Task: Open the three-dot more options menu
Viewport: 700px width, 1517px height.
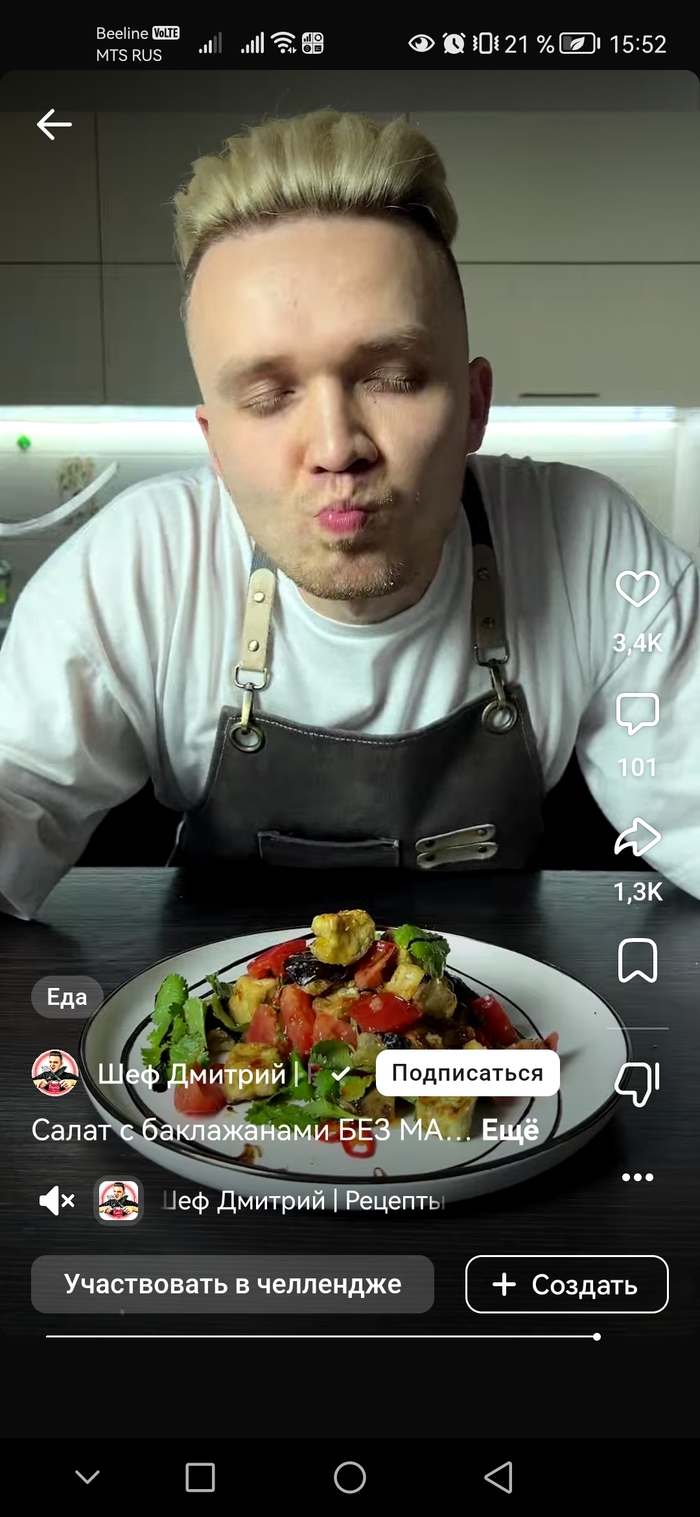Action: (x=637, y=1177)
